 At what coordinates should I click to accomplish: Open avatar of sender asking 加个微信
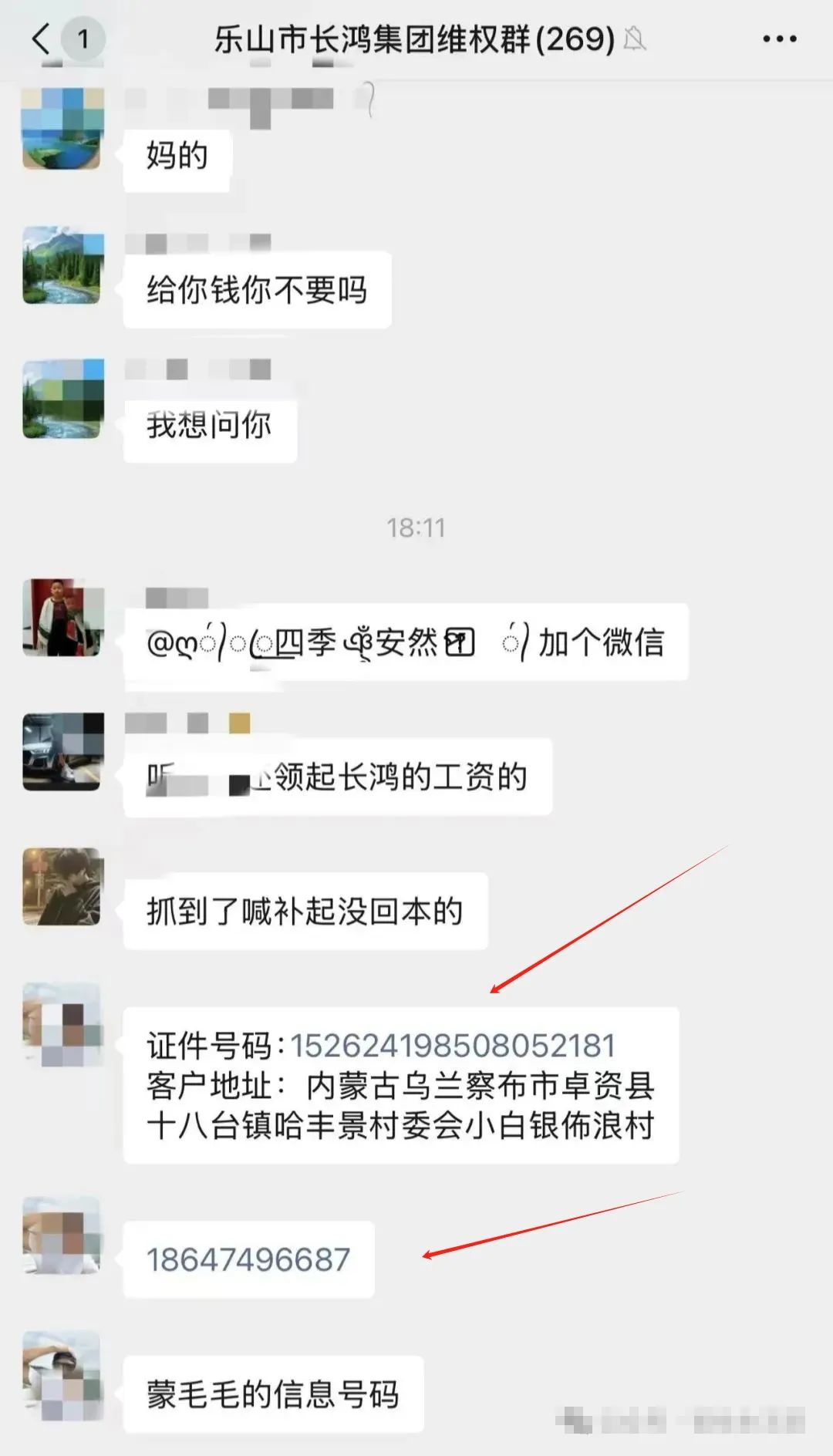click(62, 617)
